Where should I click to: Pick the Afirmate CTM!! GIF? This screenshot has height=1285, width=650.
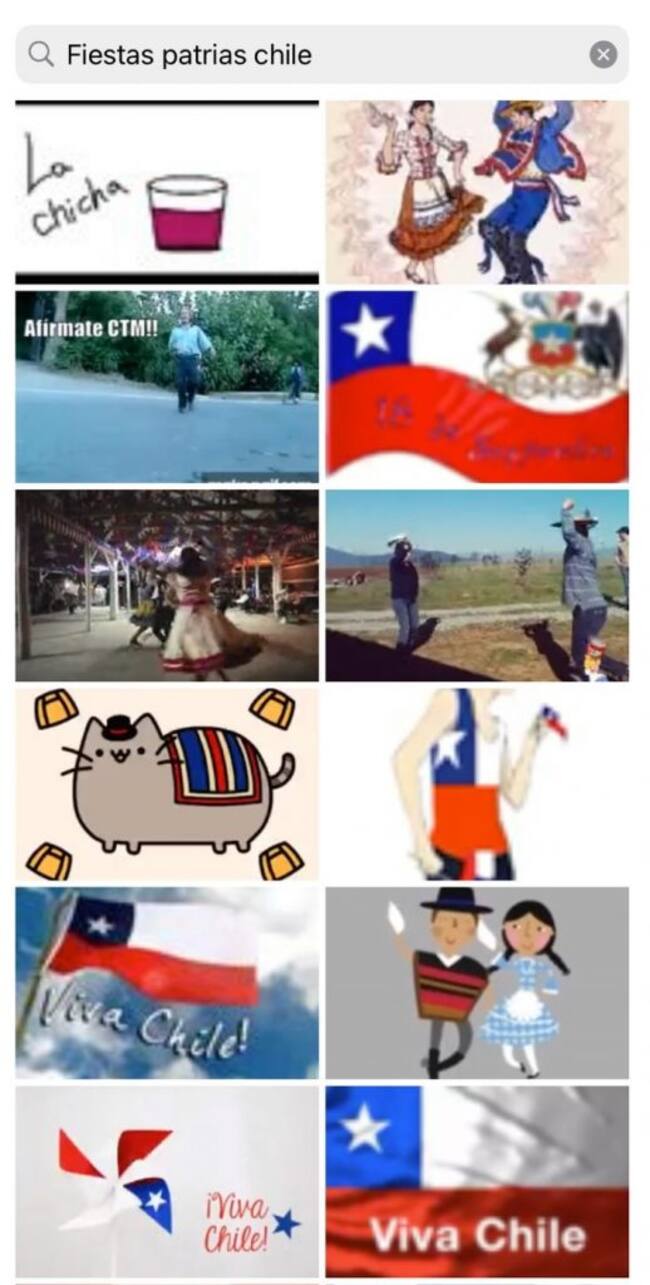167,386
